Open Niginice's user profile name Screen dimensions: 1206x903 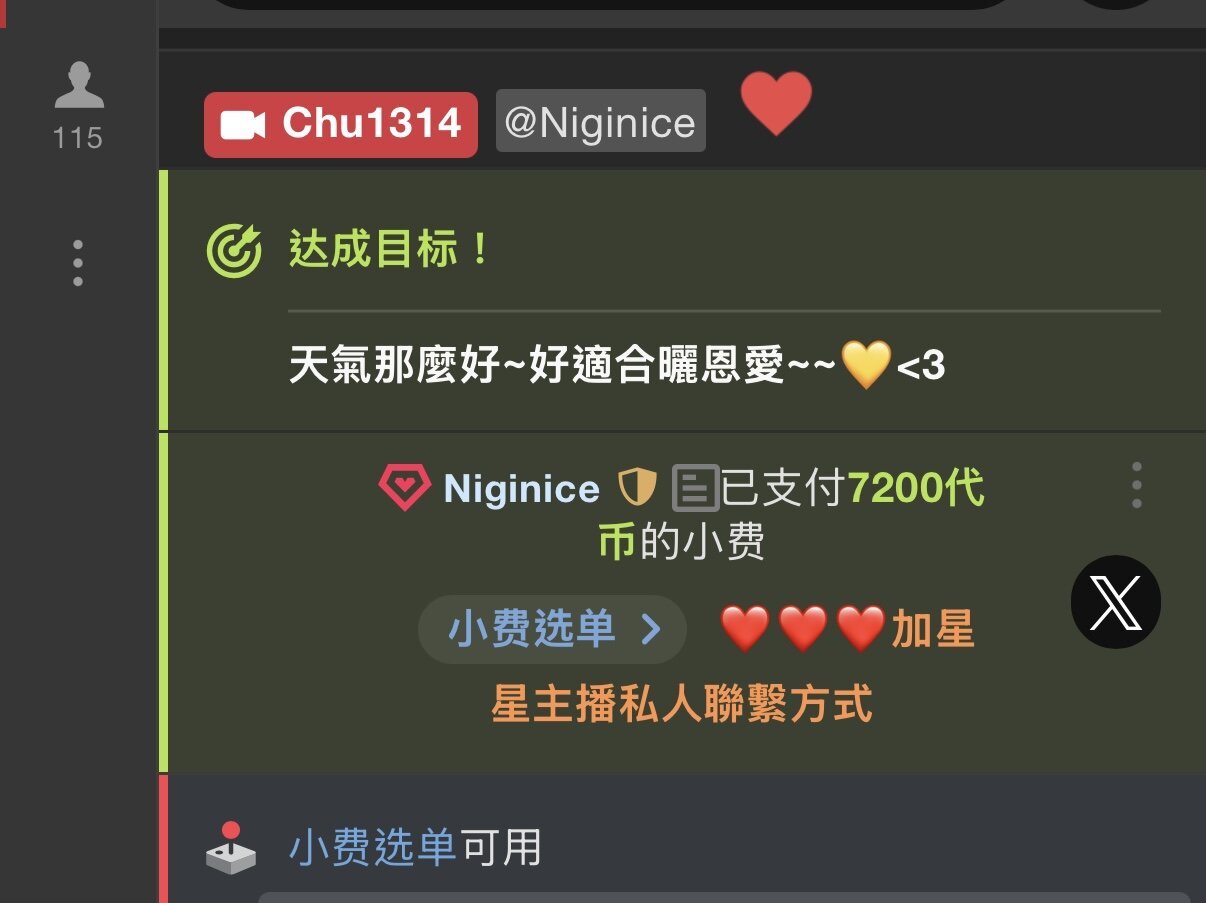pos(521,489)
